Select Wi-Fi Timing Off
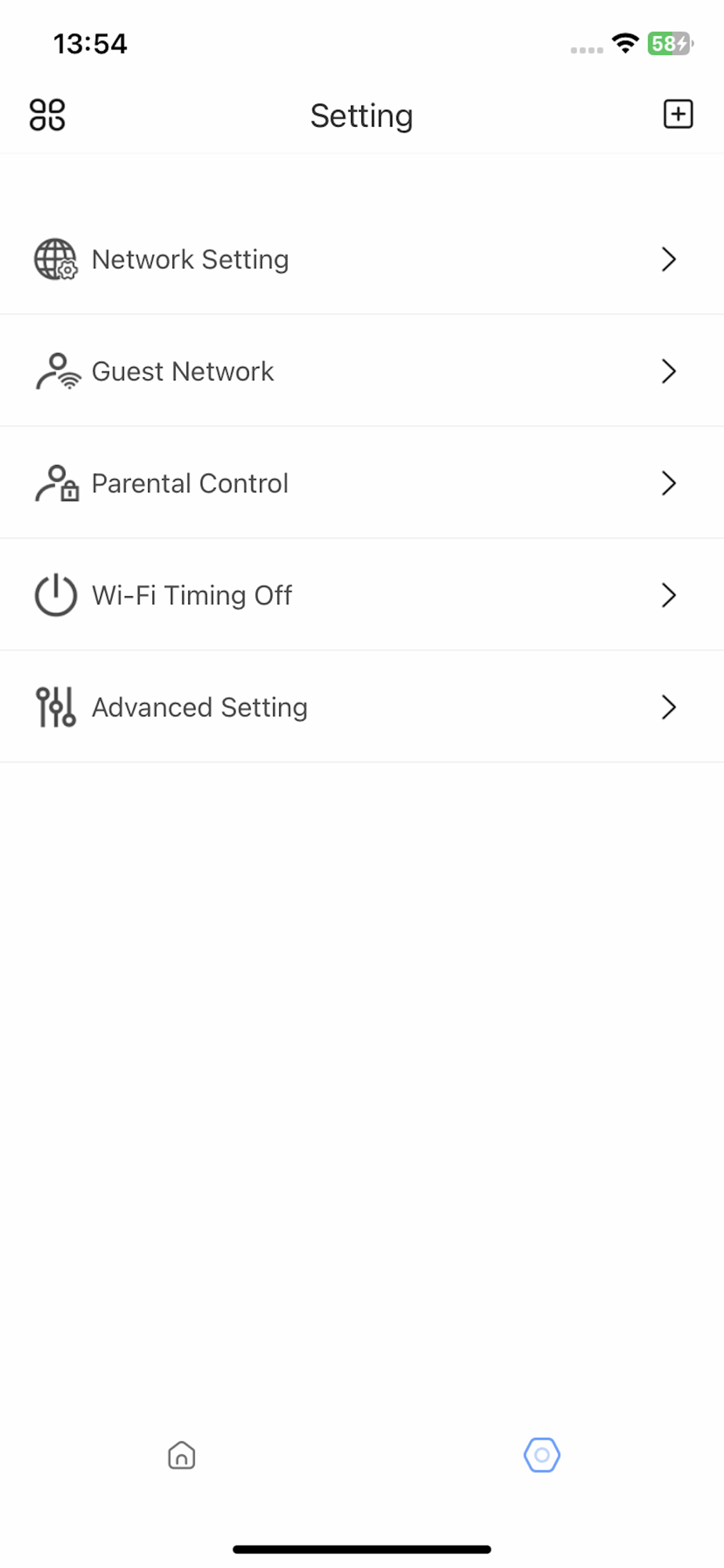724x1568 pixels. pos(360,596)
